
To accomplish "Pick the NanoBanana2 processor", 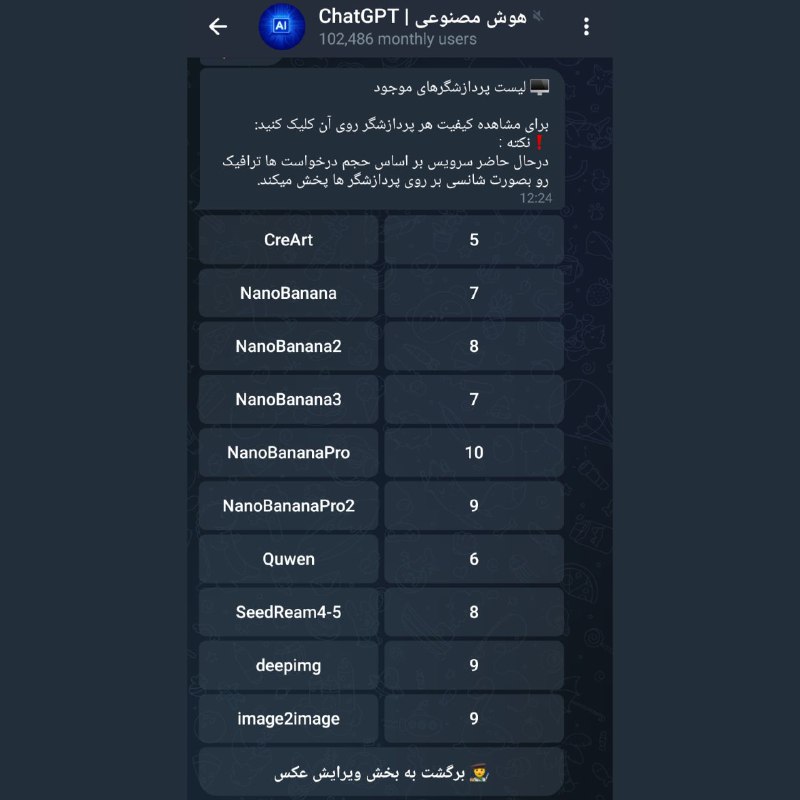I will point(288,346).
